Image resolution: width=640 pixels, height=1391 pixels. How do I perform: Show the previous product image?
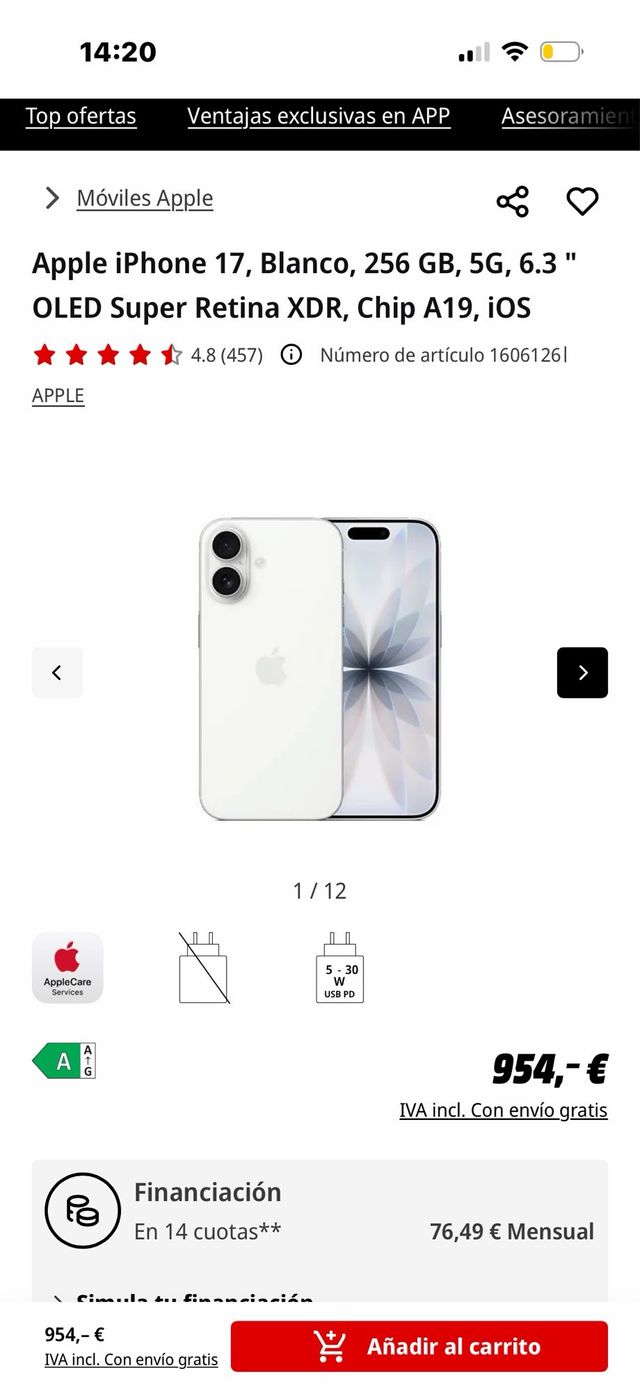pyautogui.click(x=57, y=673)
